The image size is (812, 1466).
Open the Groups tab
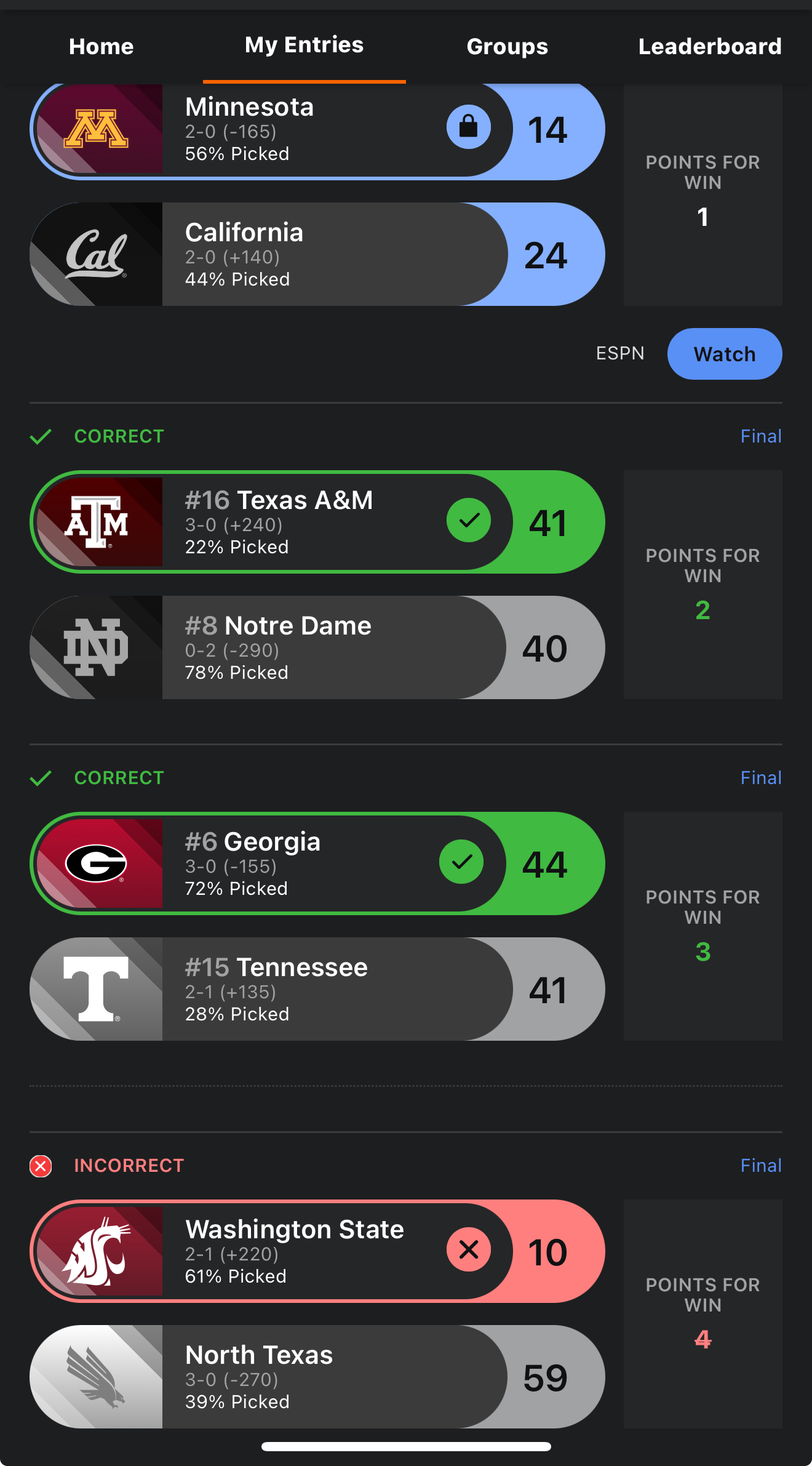pos(507,47)
